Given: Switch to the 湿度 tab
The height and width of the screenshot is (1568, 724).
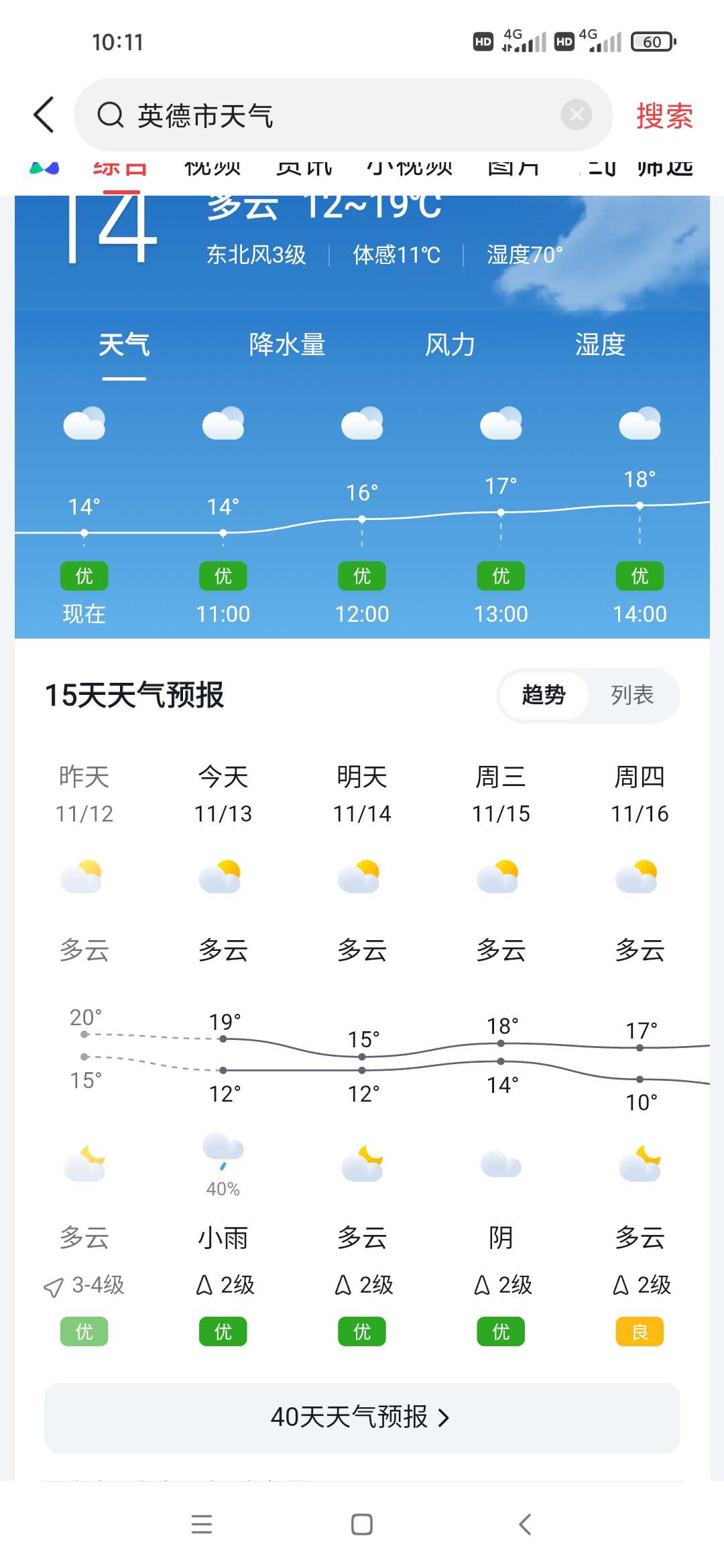Looking at the screenshot, I should pyautogui.click(x=600, y=345).
